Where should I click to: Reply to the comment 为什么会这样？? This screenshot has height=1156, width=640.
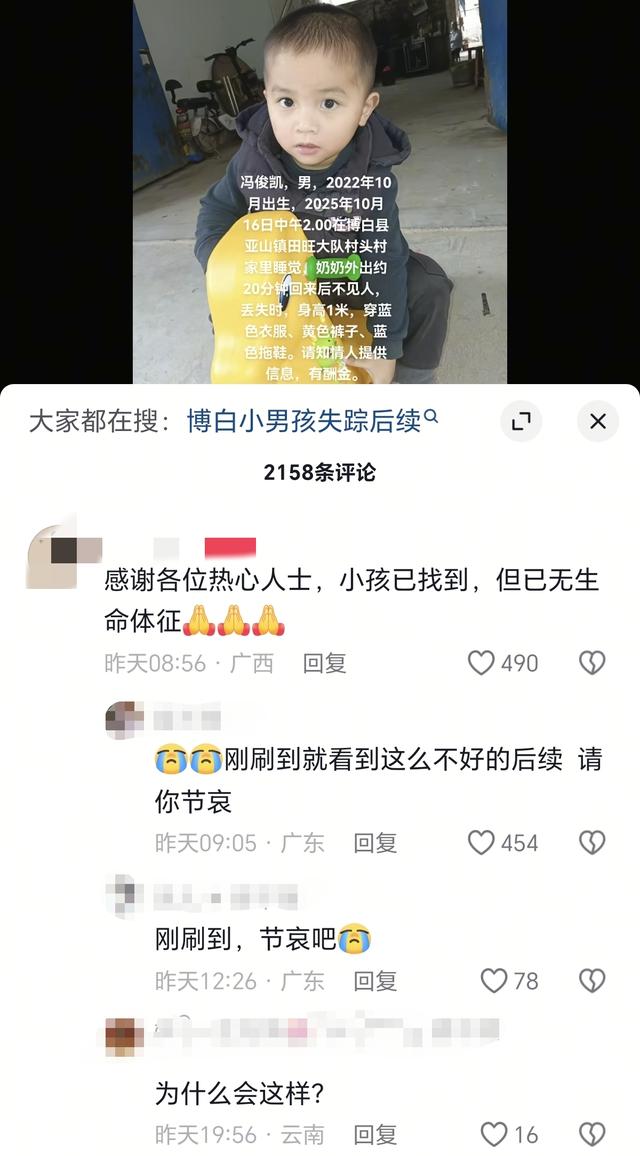[x=375, y=1134]
